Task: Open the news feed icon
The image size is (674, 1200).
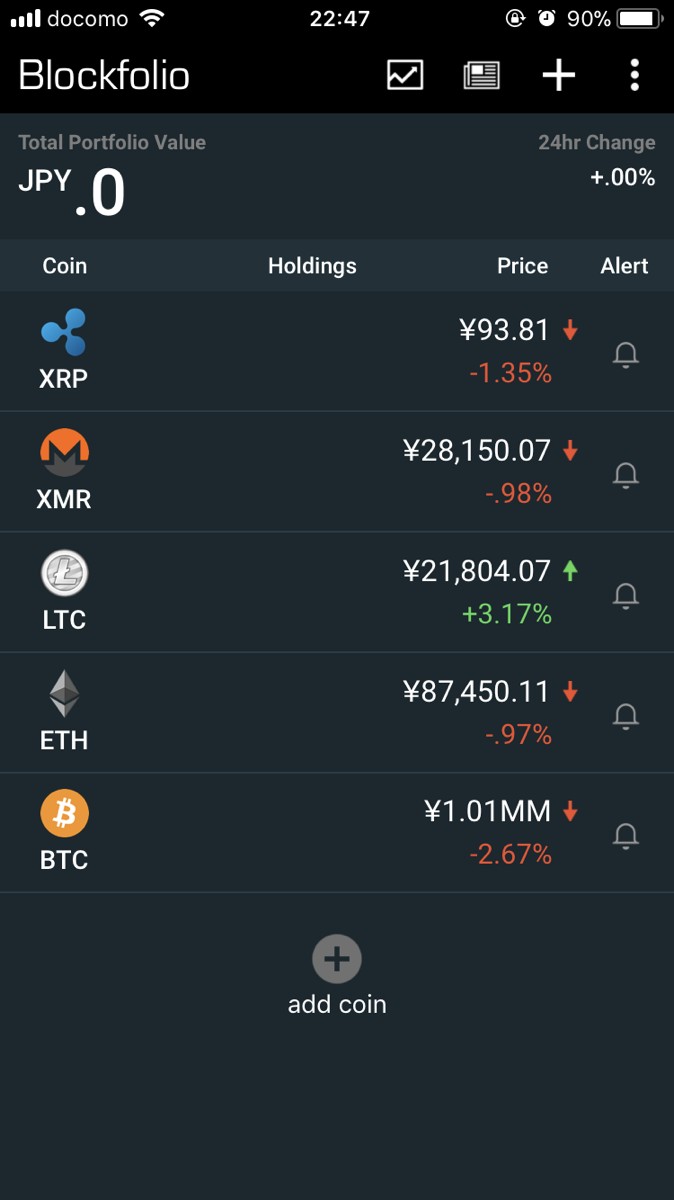Action: click(481, 75)
